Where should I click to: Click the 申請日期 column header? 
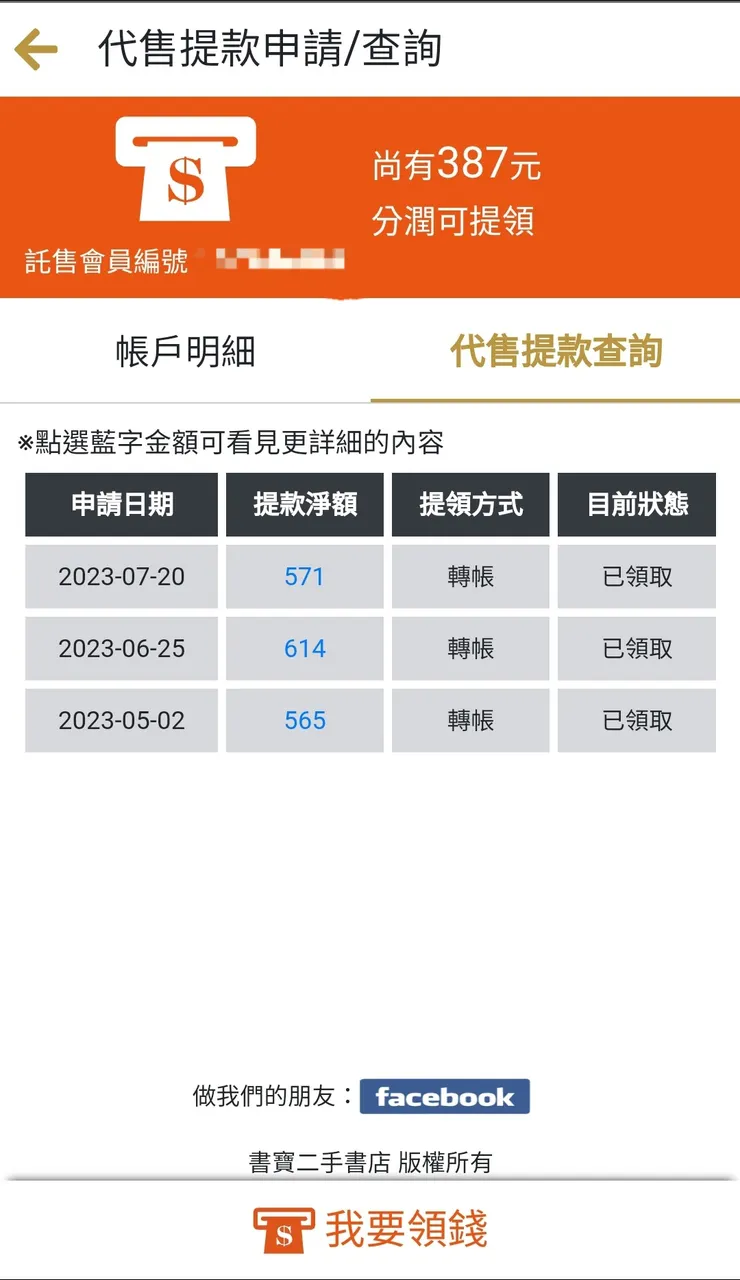click(121, 504)
